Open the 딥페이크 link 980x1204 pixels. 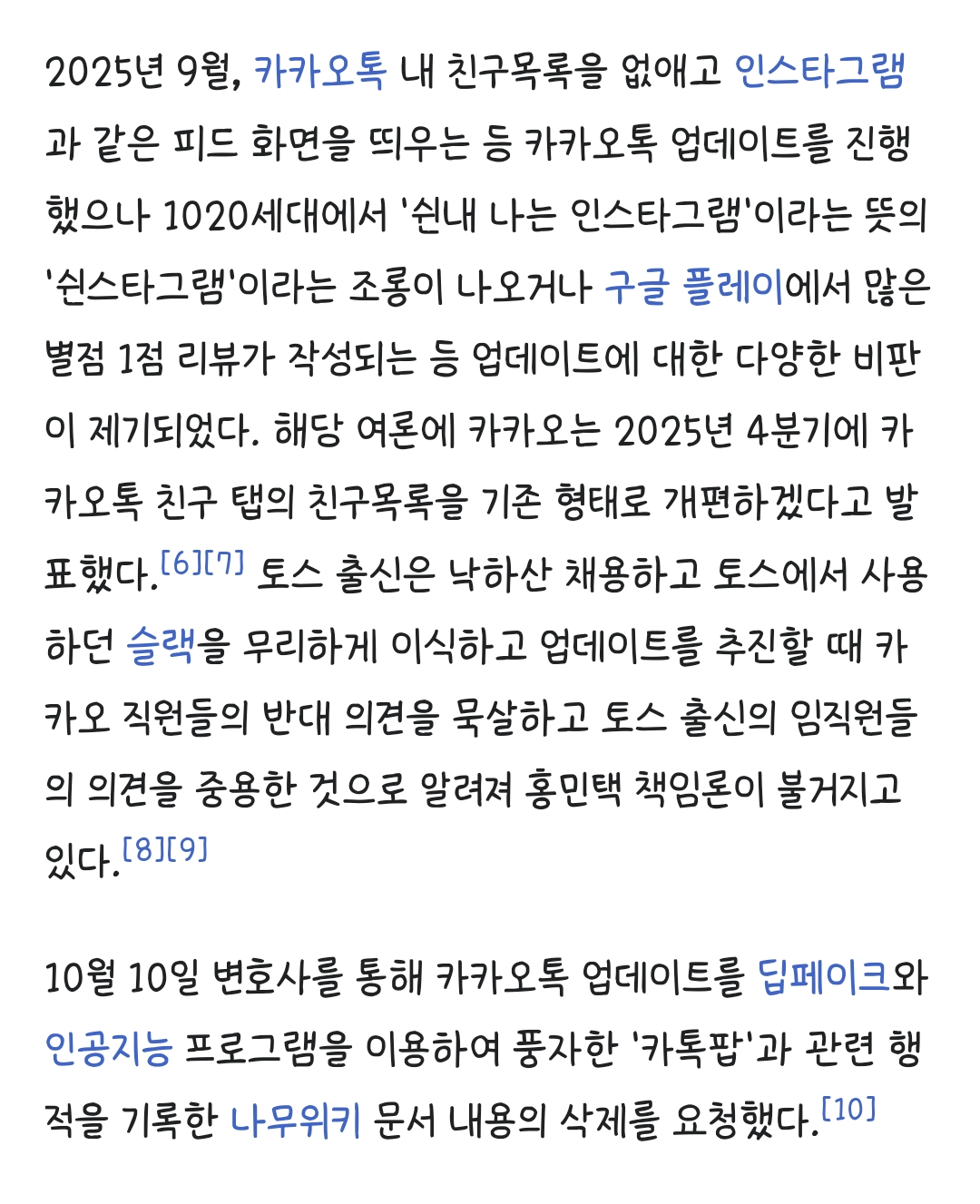click(x=824, y=977)
